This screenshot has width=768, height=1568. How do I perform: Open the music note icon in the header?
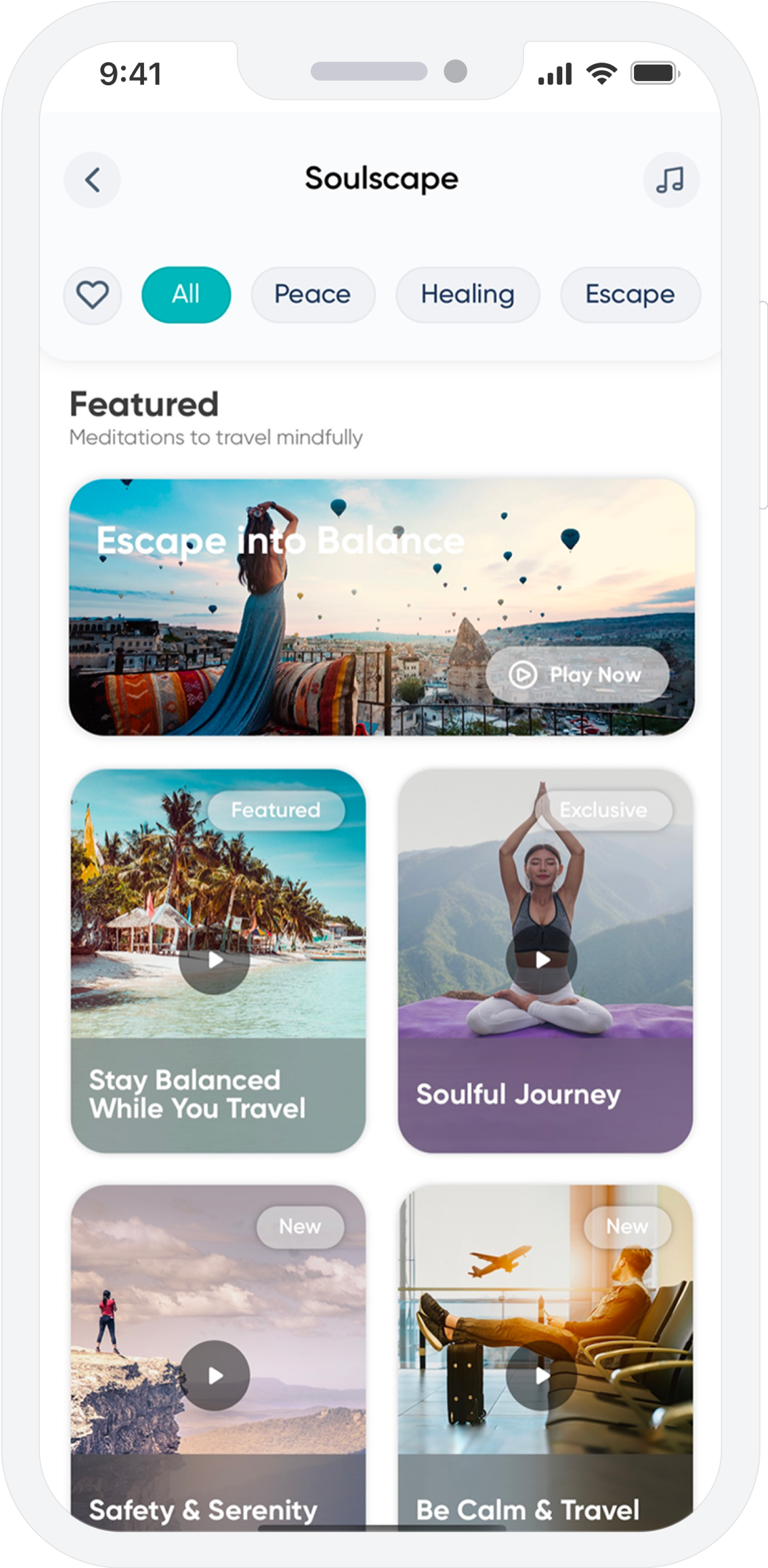click(x=671, y=179)
